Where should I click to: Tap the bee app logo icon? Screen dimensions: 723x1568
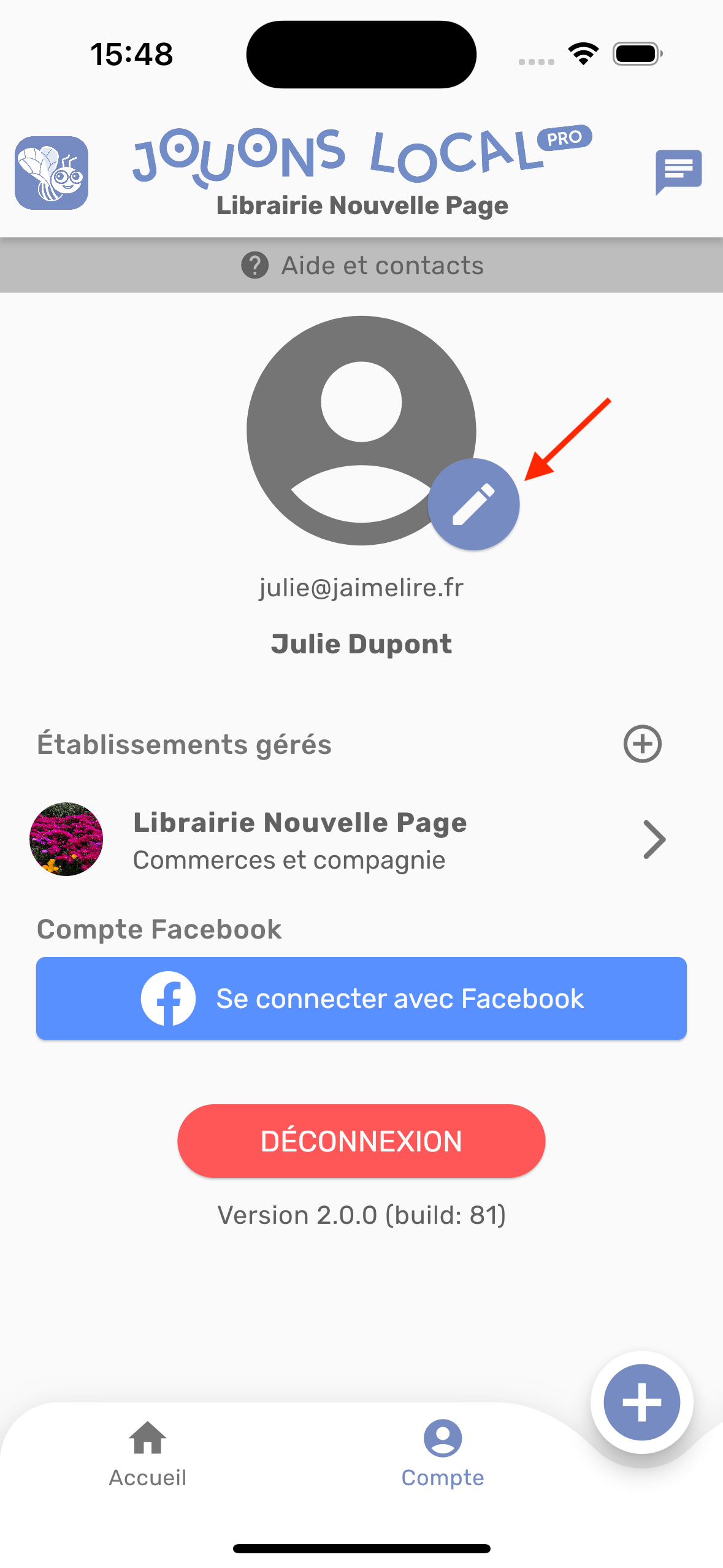[52, 173]
